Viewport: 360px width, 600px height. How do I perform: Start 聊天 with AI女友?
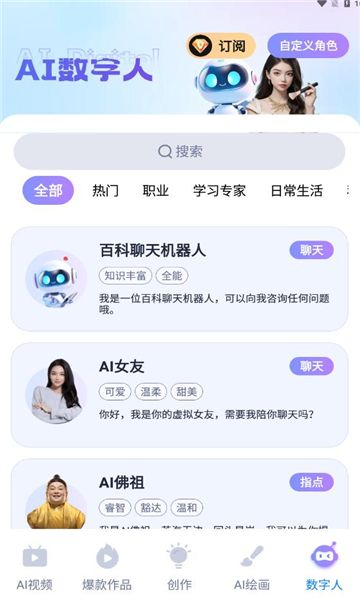point(311,367)
